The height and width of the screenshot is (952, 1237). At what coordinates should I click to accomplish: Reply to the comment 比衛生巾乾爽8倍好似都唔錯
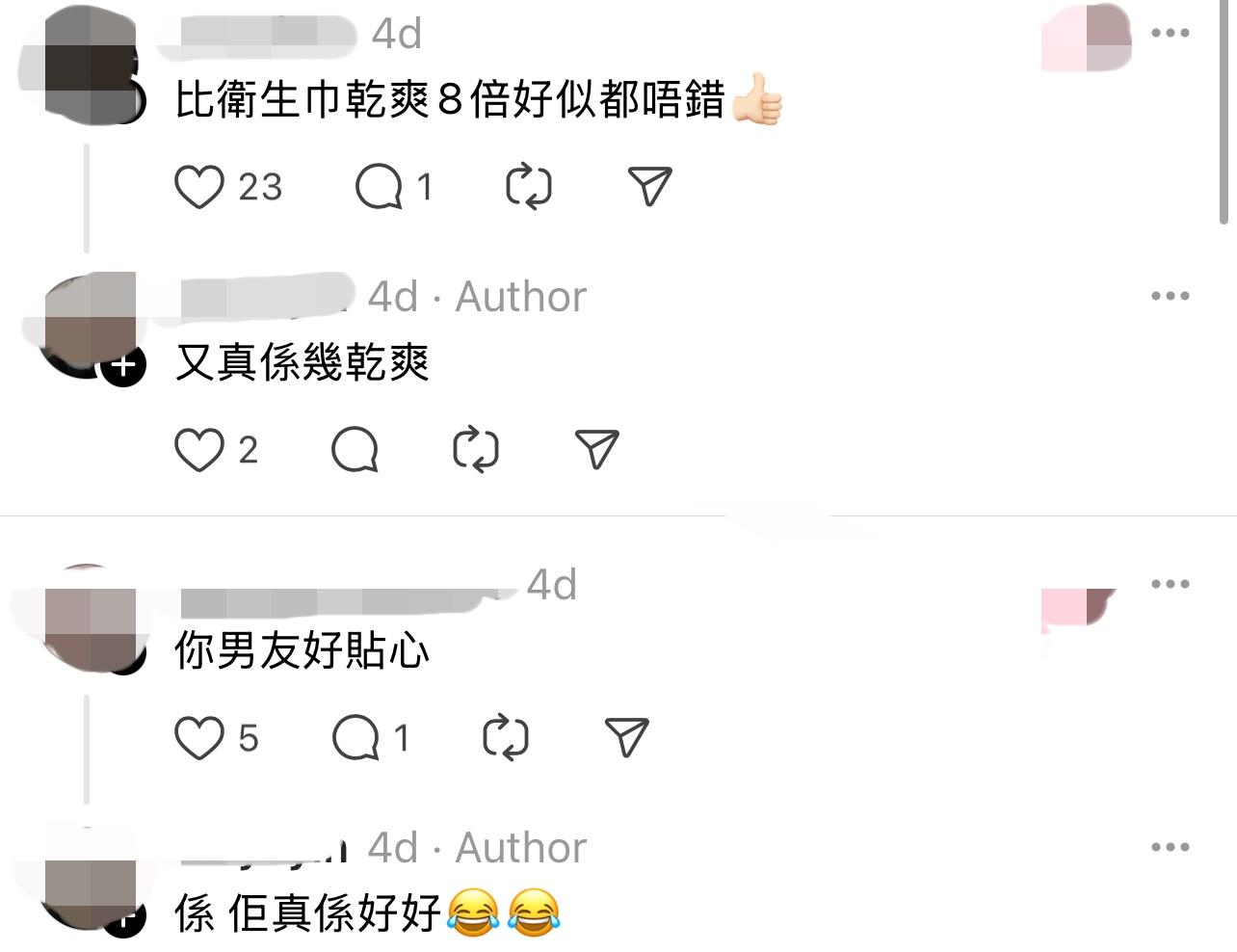[x=379, y=186]
